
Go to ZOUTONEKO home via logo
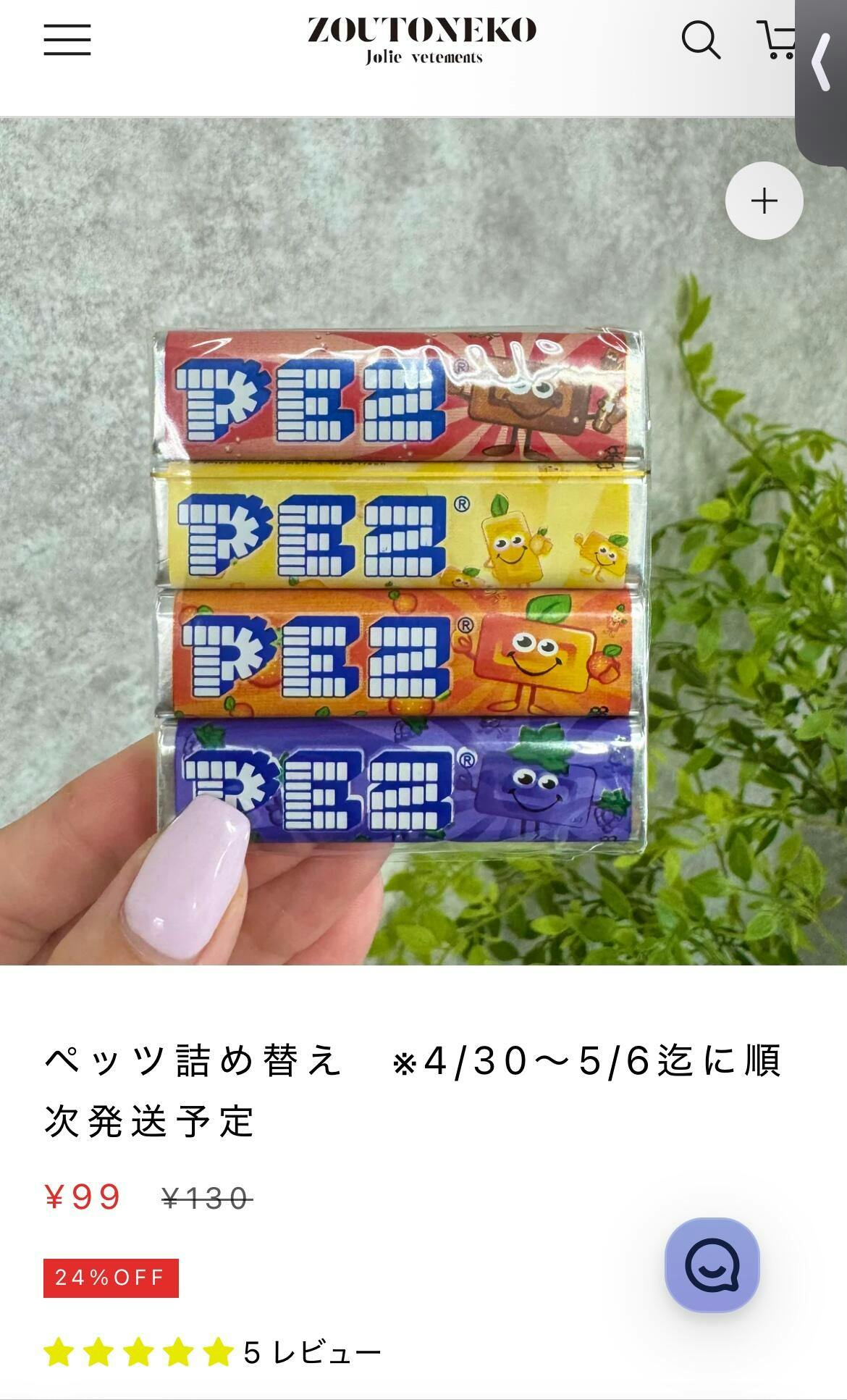coord(422,40)
